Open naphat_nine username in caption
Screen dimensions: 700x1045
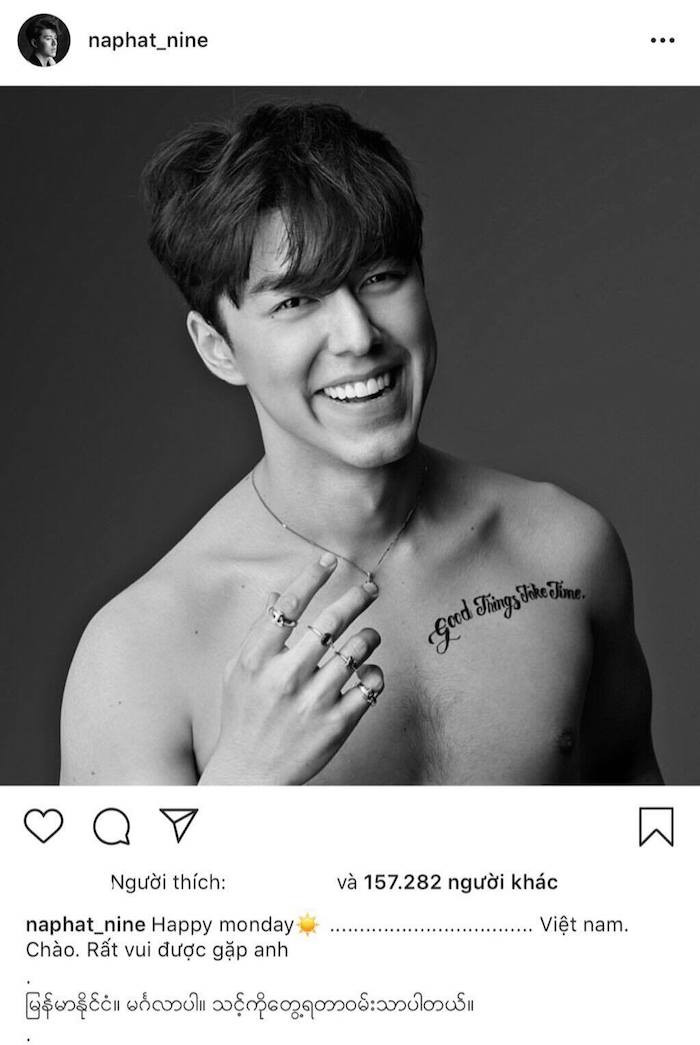(86, 924)
